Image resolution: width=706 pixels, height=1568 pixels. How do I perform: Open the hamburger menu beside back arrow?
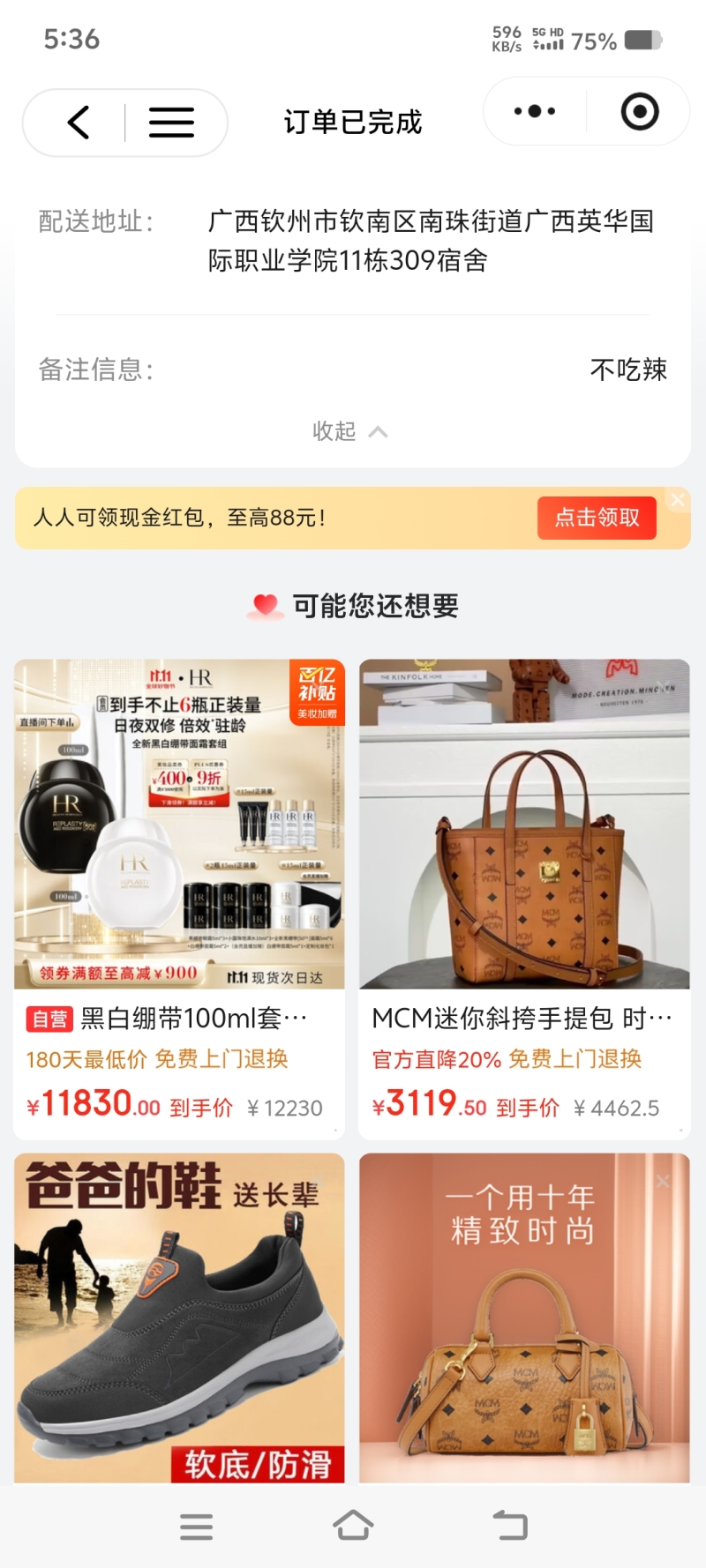(171, 123)
